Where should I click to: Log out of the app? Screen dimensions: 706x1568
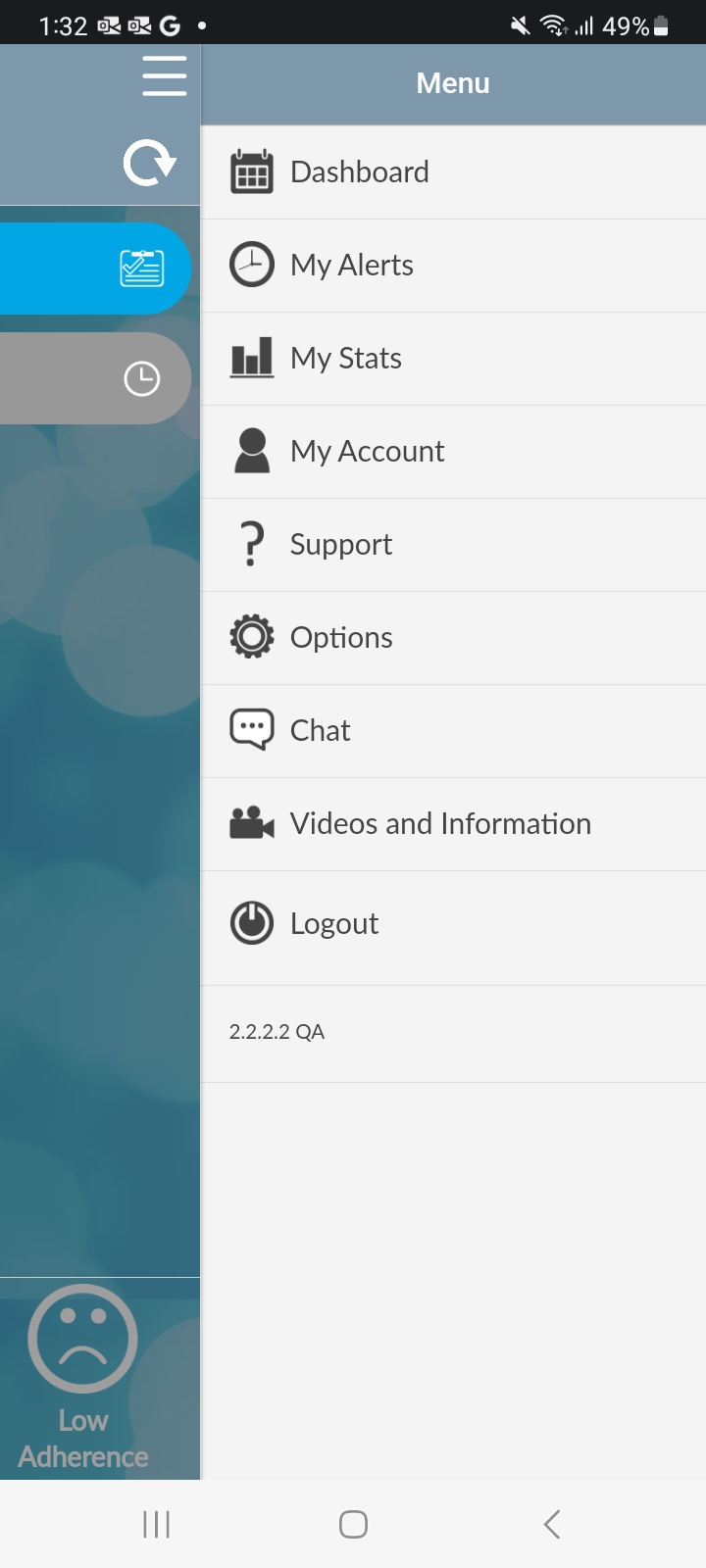click(x=333, y=924)
